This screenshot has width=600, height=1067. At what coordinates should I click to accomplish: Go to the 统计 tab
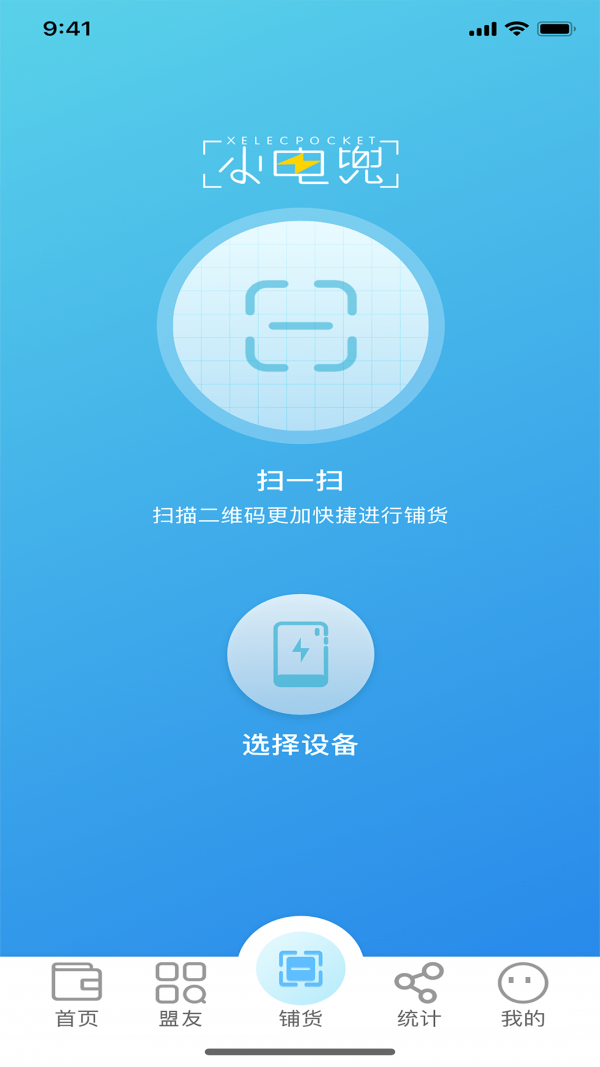point(419,995)
